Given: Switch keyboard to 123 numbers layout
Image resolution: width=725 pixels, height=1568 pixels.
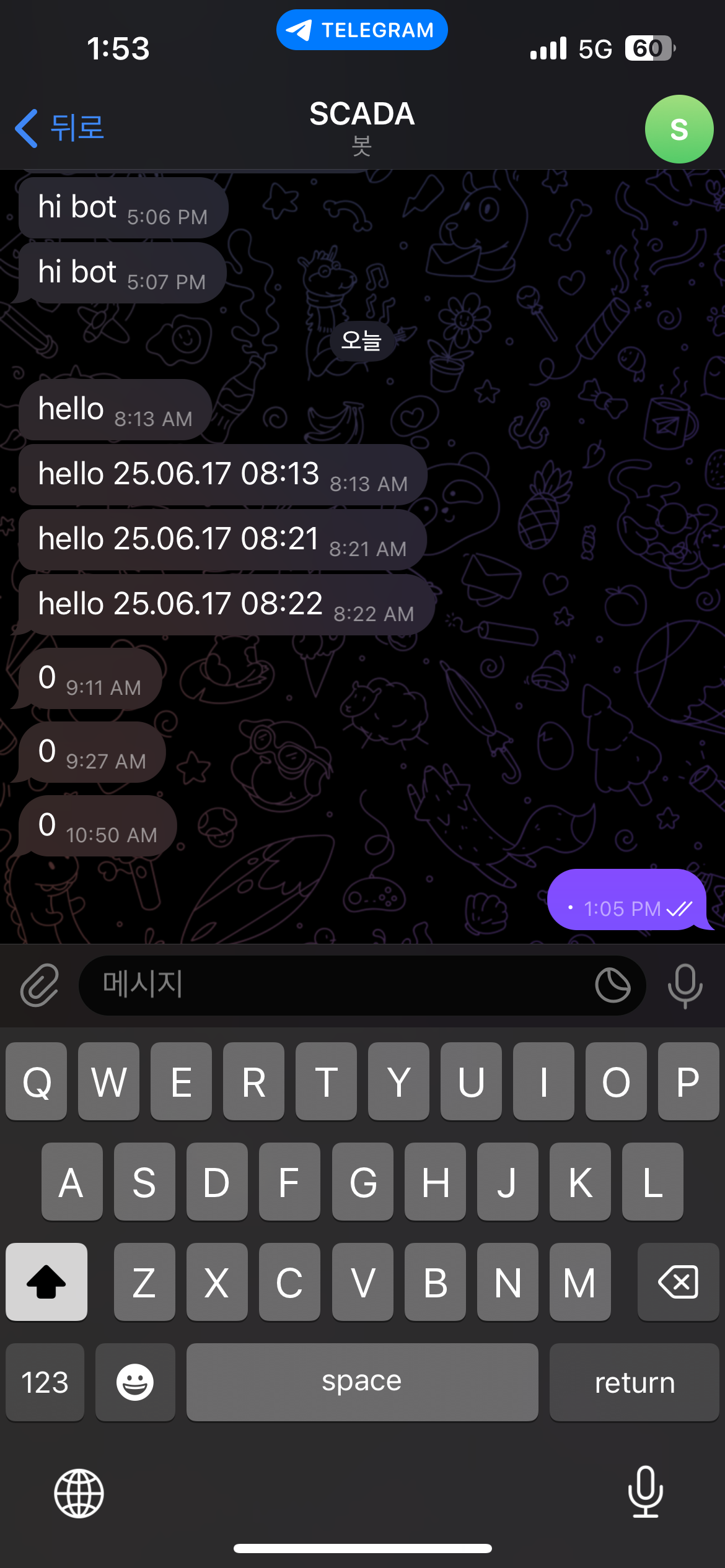Looking at the screenshot, I should [x=45, y=1382].
